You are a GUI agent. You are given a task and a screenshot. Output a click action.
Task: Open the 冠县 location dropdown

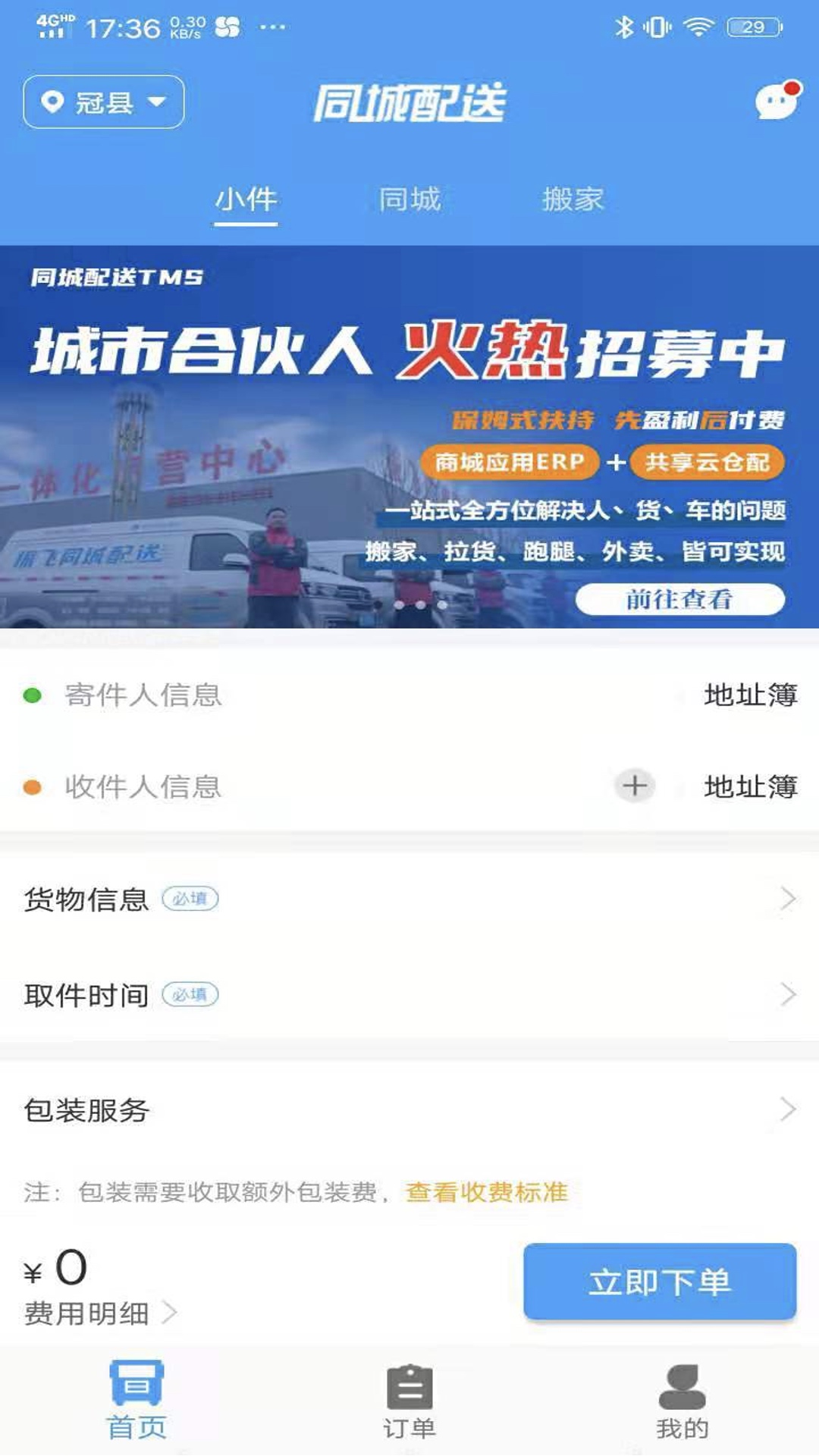[x=102, y=102]
